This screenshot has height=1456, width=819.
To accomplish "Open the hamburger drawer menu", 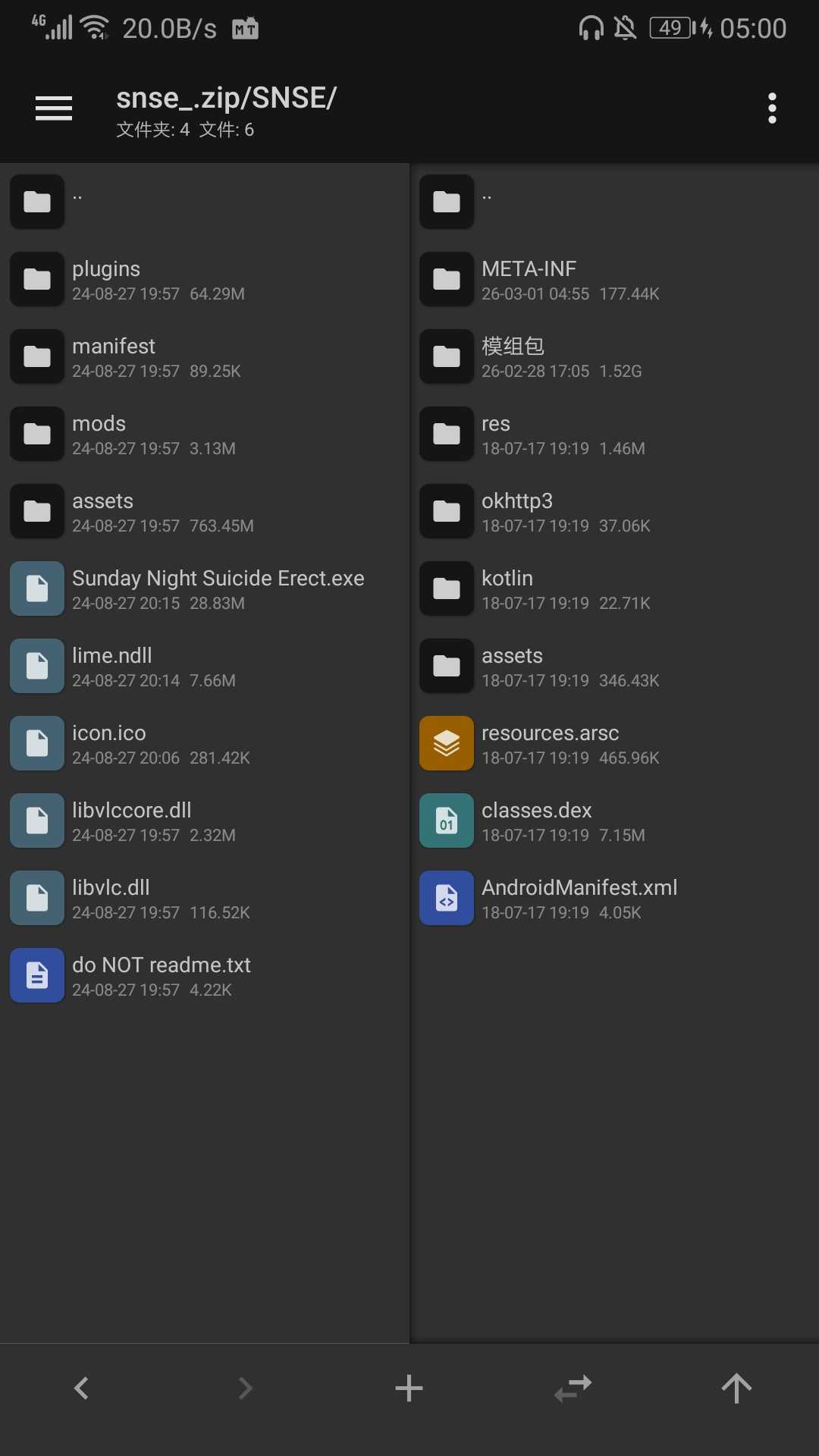I will pyautogui.click(x=54, y=108).
